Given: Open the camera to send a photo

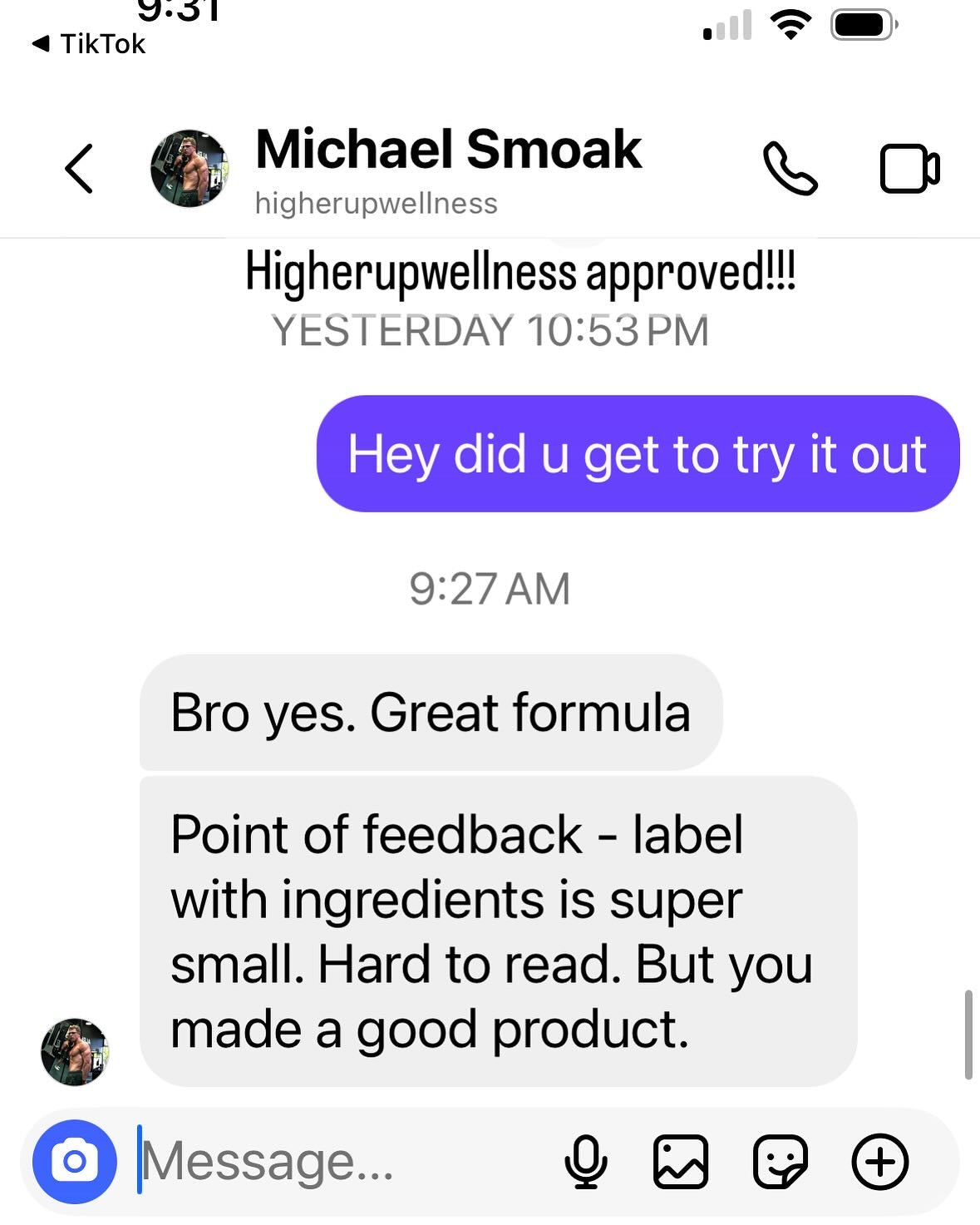Looking at the screenshot, I should pyautogui.click(x=74, y=1162).
